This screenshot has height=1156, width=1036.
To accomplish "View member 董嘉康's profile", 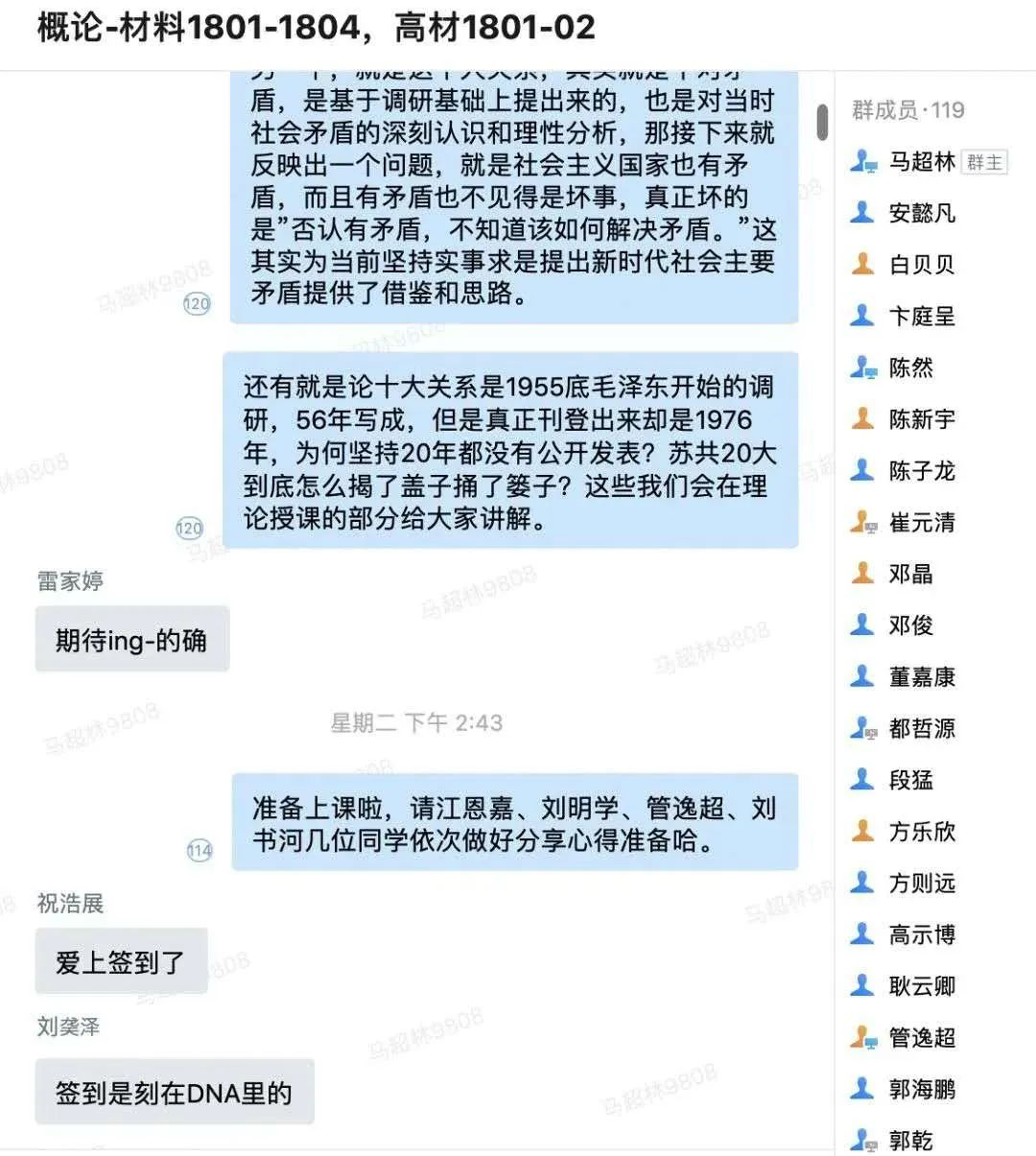I will tap(921, 677).
